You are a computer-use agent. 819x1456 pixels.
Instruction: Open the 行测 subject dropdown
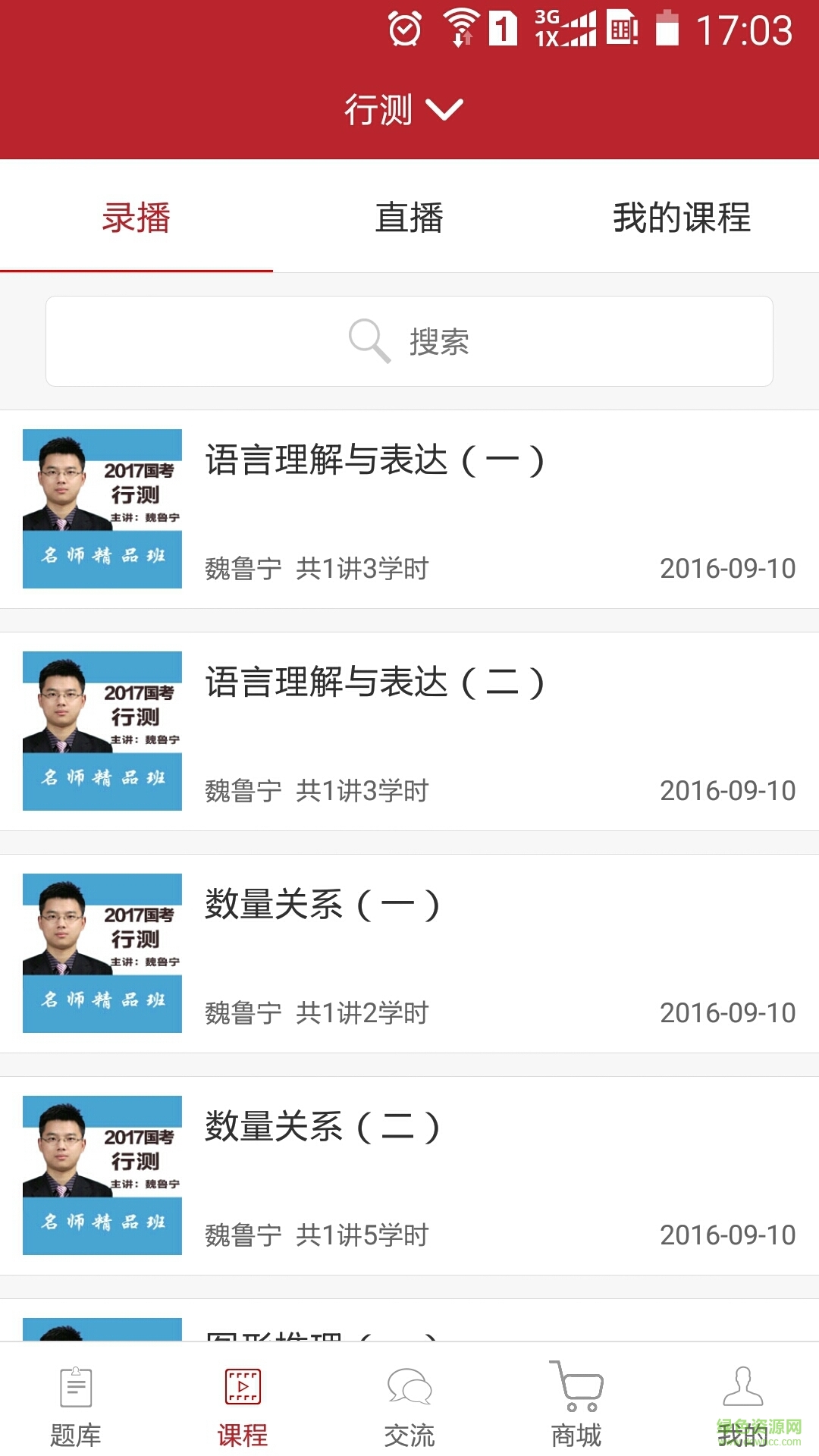coord(383,108)
